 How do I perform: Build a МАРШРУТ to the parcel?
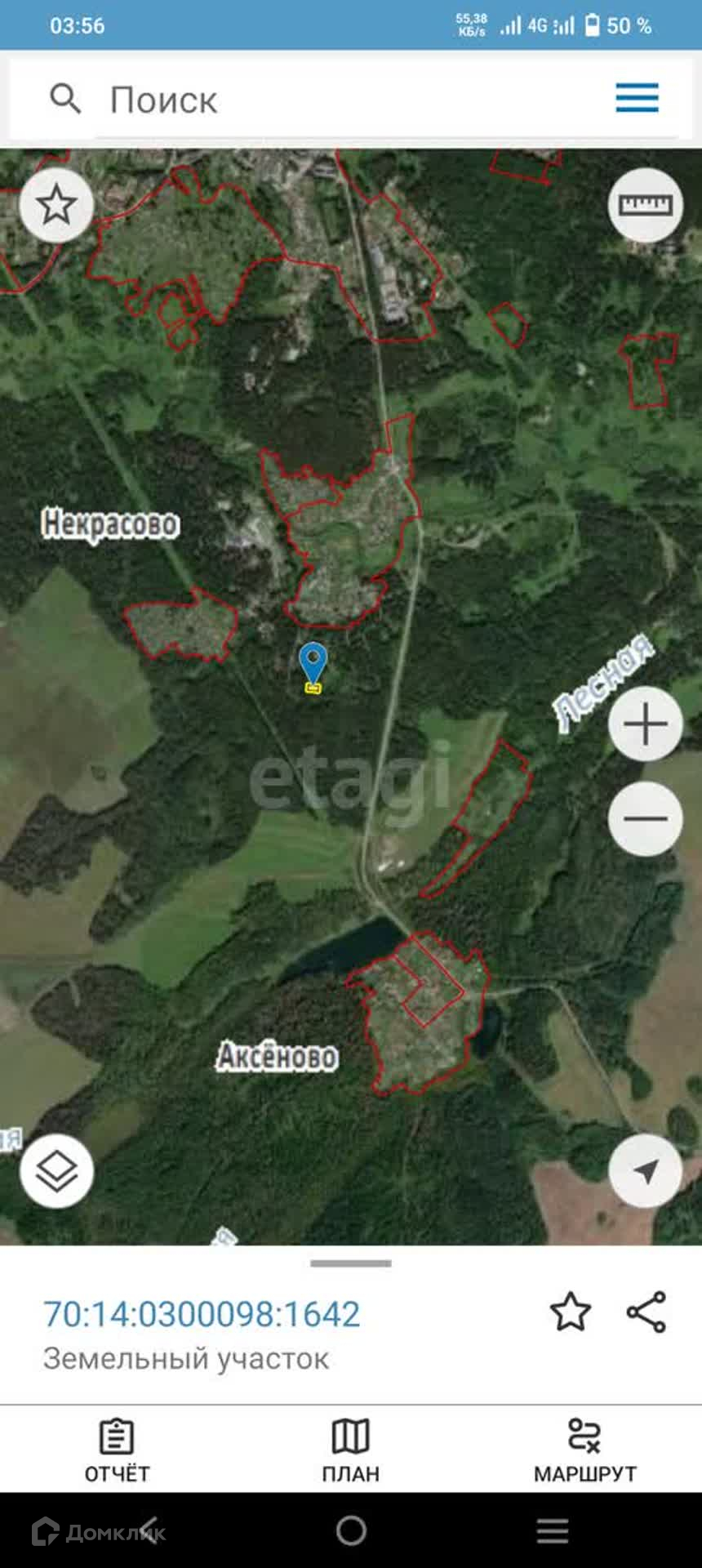coord(584,1451)
